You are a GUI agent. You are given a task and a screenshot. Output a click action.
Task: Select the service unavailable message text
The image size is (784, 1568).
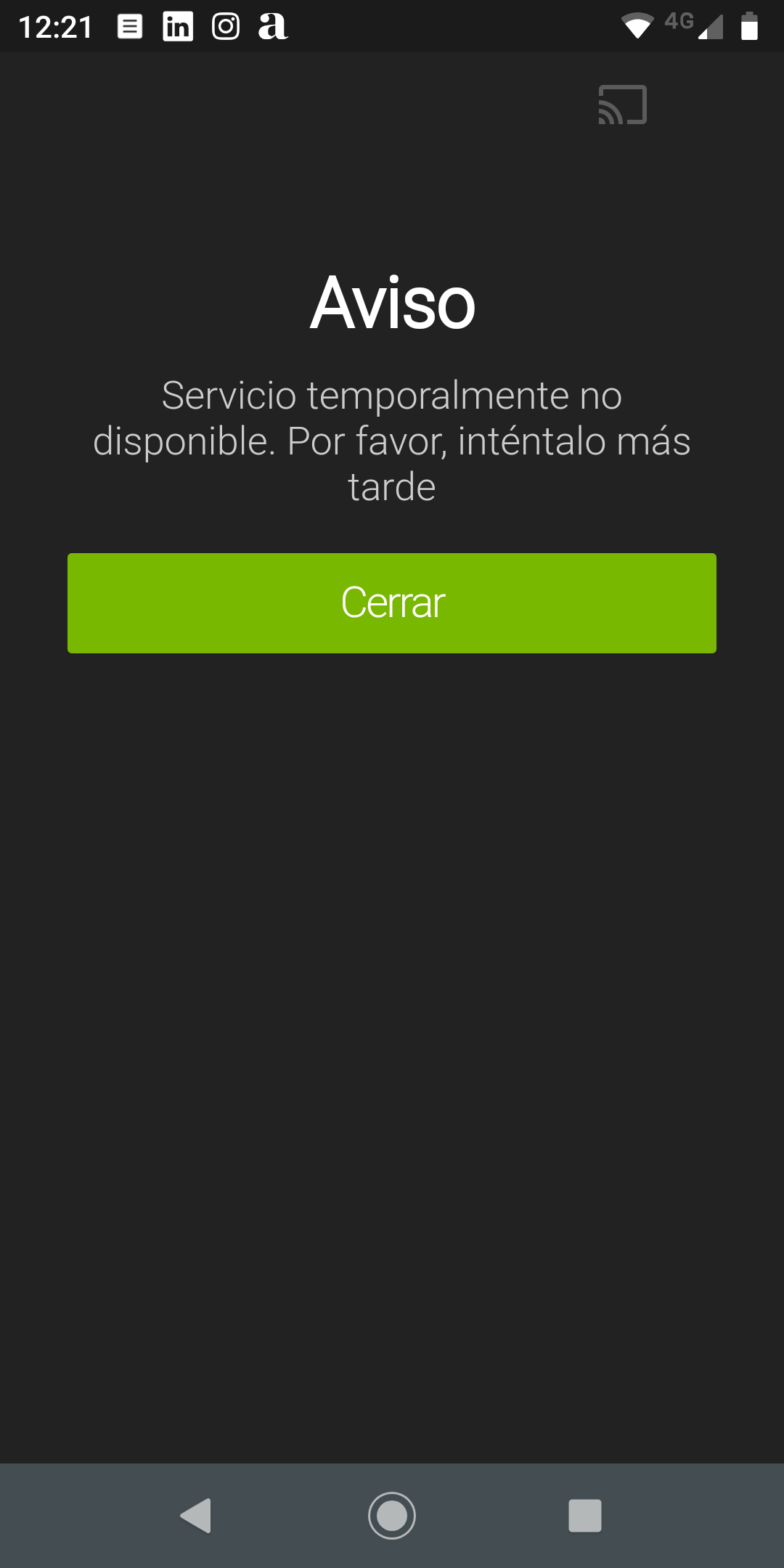(x=392, y=439)
